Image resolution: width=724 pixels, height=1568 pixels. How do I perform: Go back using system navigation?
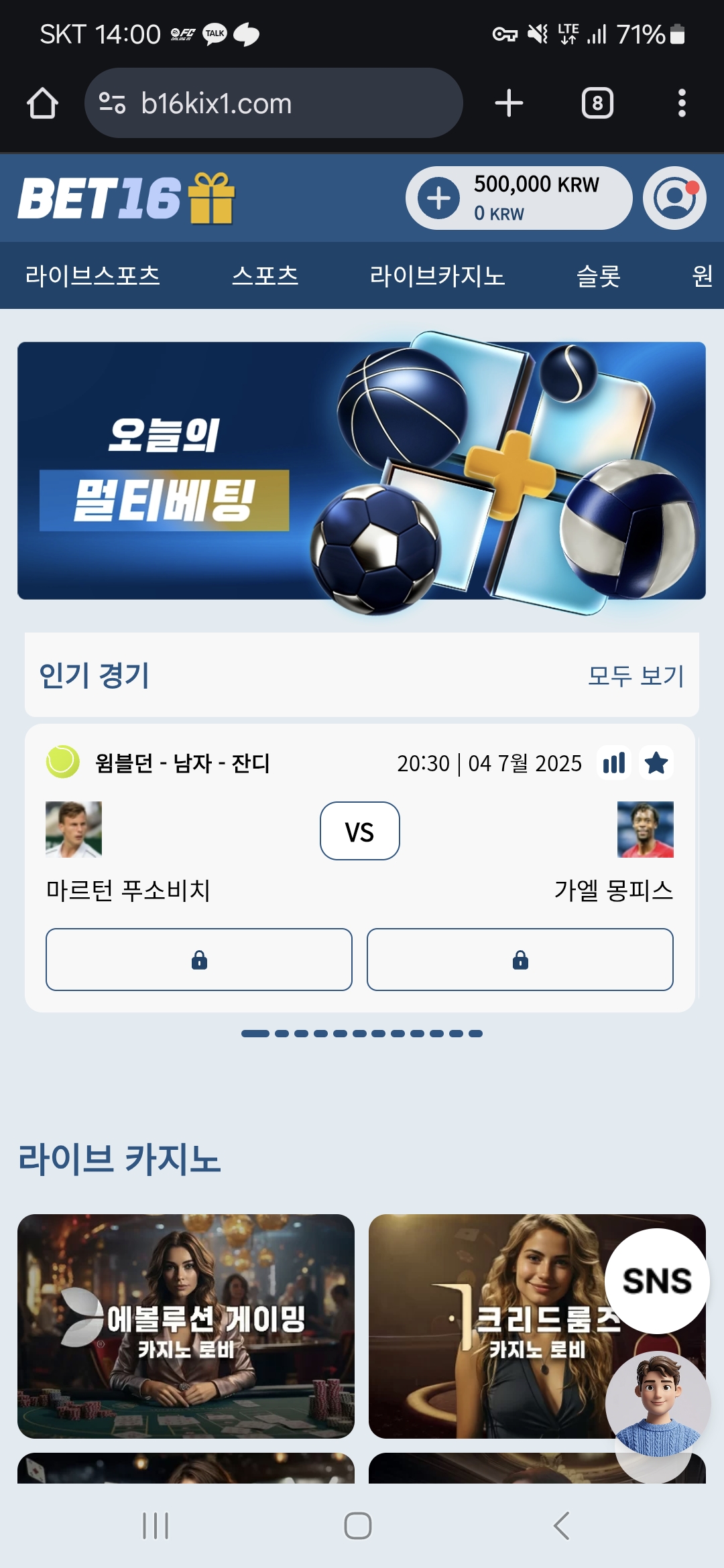coord(562,1526)
